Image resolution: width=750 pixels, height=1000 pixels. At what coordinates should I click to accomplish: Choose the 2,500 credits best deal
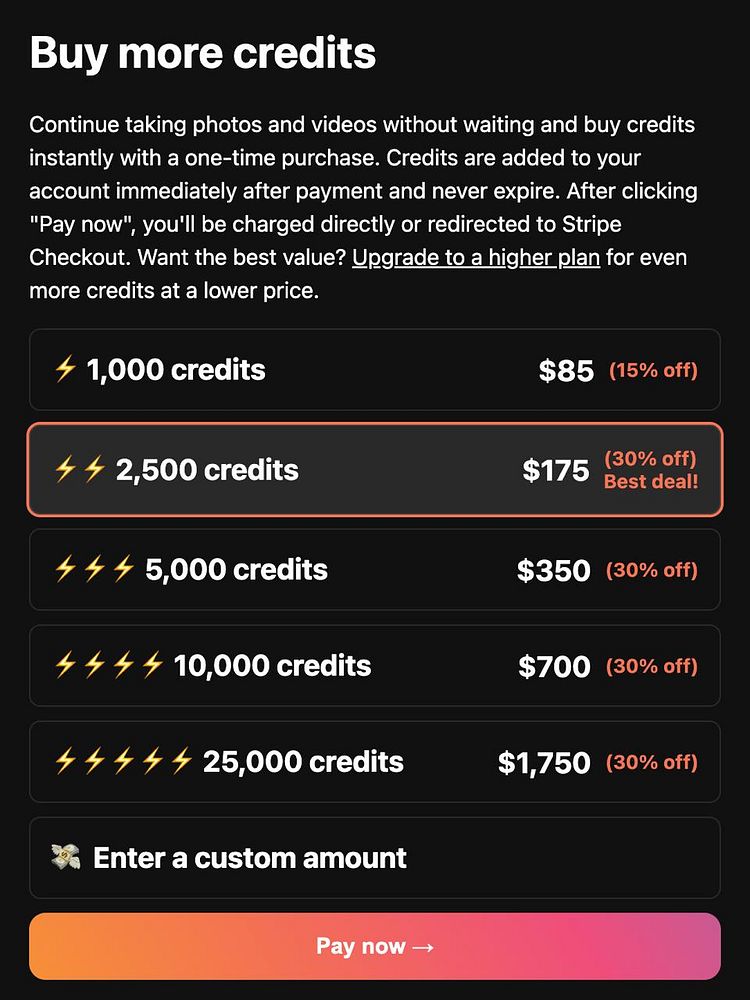pos(374,470)
